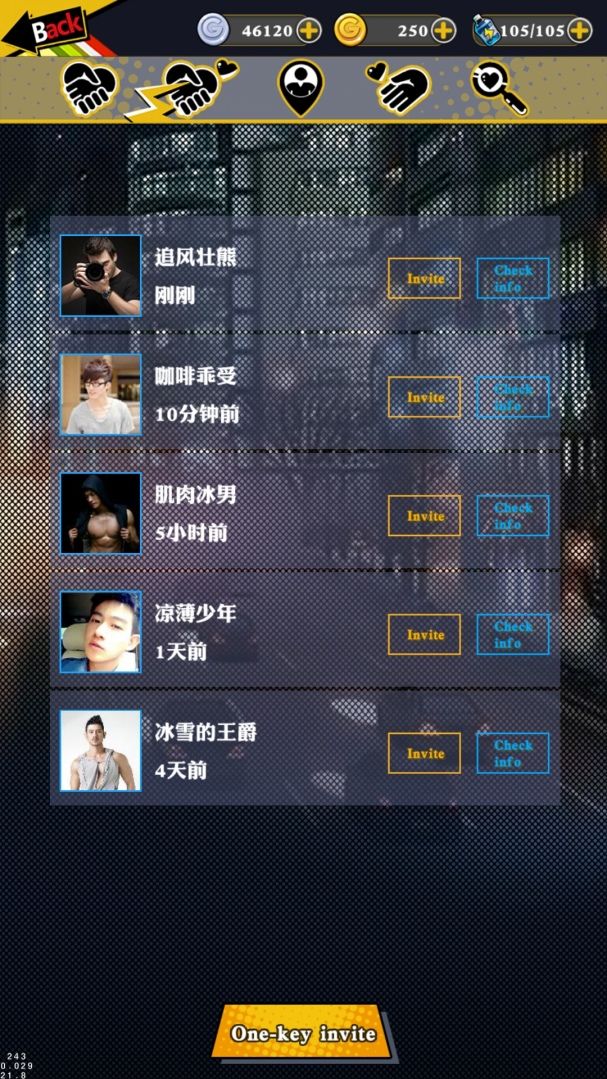Image resolution: width=607 pixels, height=1079 pixels.
Task: Switch to the handshake tab
Action: tap(91, 88)
